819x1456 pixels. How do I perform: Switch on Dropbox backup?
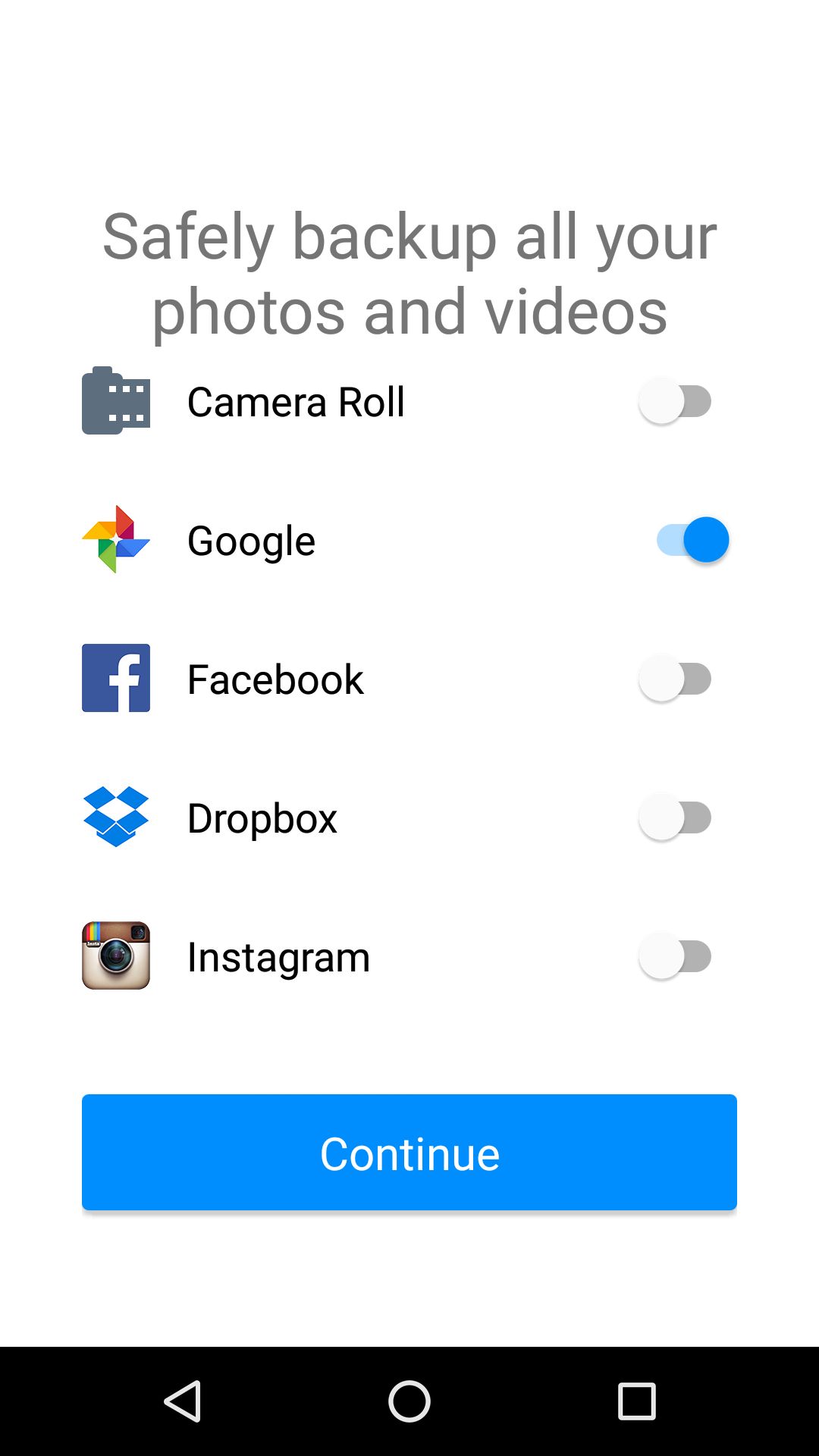pyautogui.click(x=675, y=817)
